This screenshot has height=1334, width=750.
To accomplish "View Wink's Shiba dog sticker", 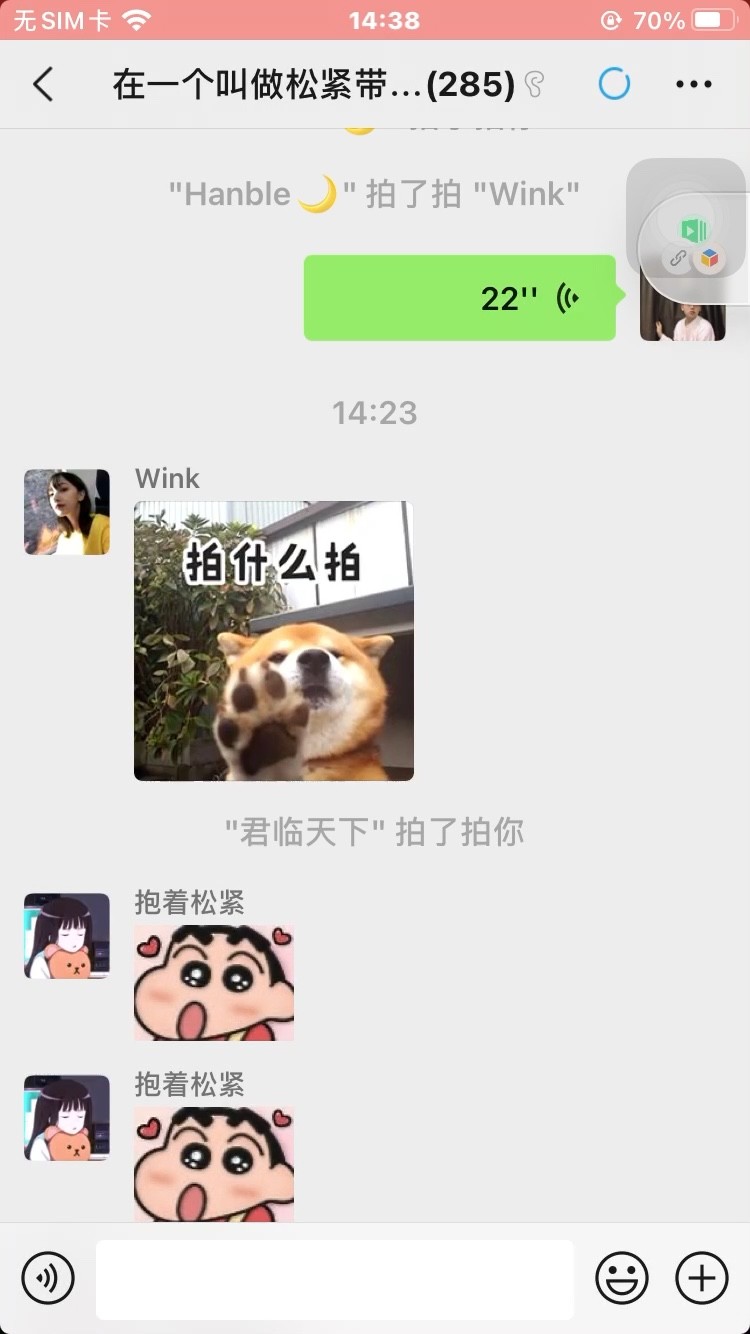I will [274, 641].
